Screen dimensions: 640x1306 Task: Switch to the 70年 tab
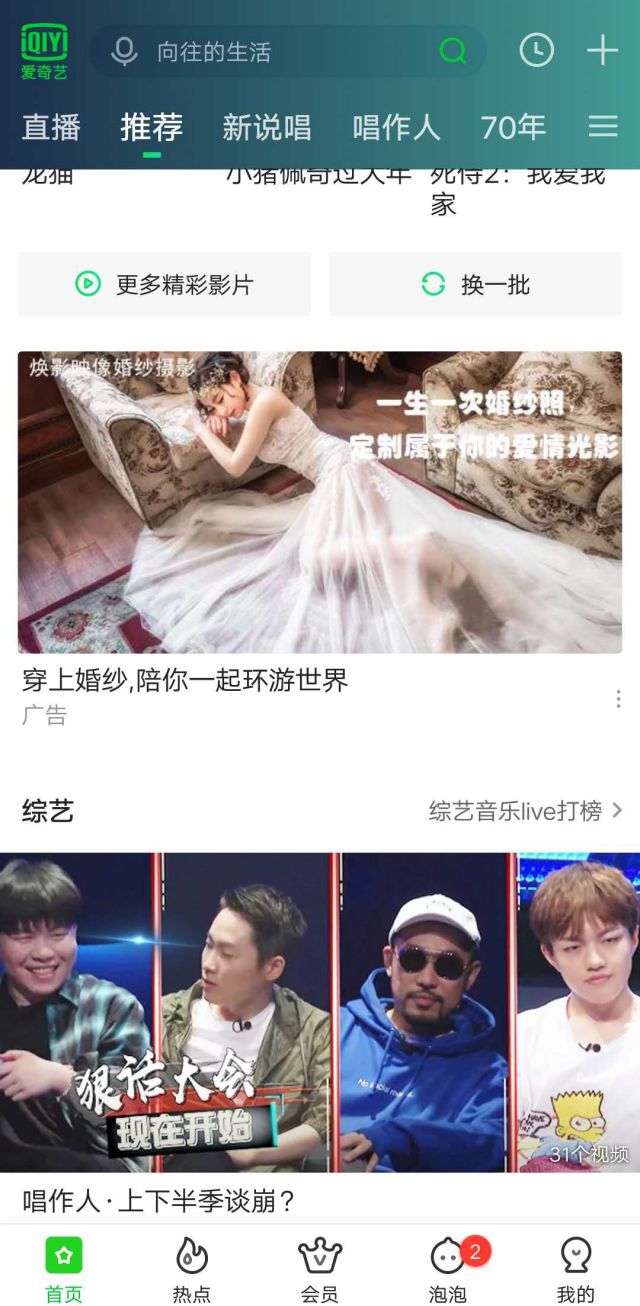tap(513, 127)
